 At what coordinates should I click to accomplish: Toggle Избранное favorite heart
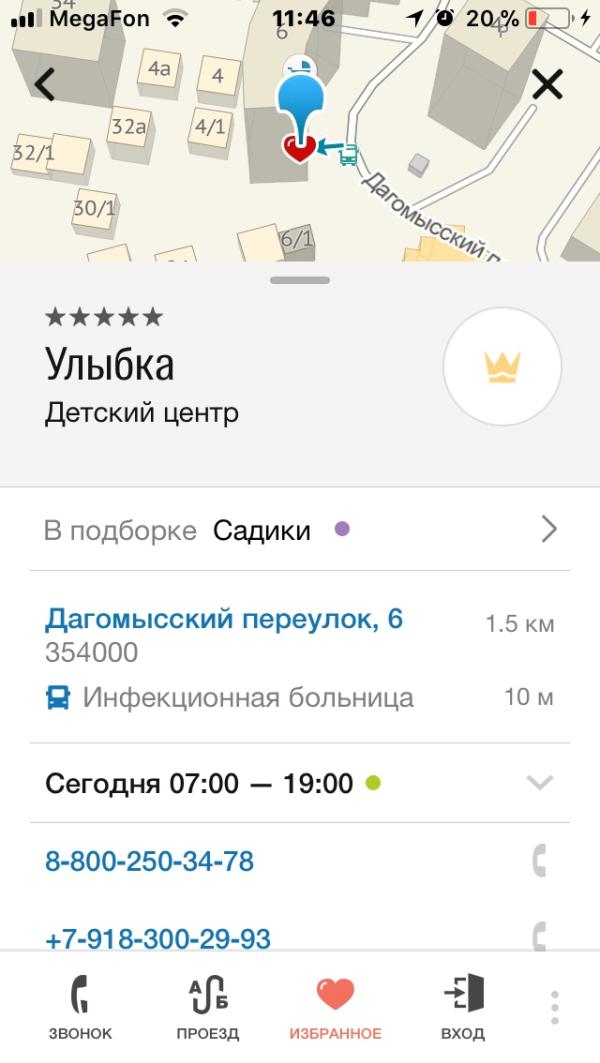tap(335, 1006)
